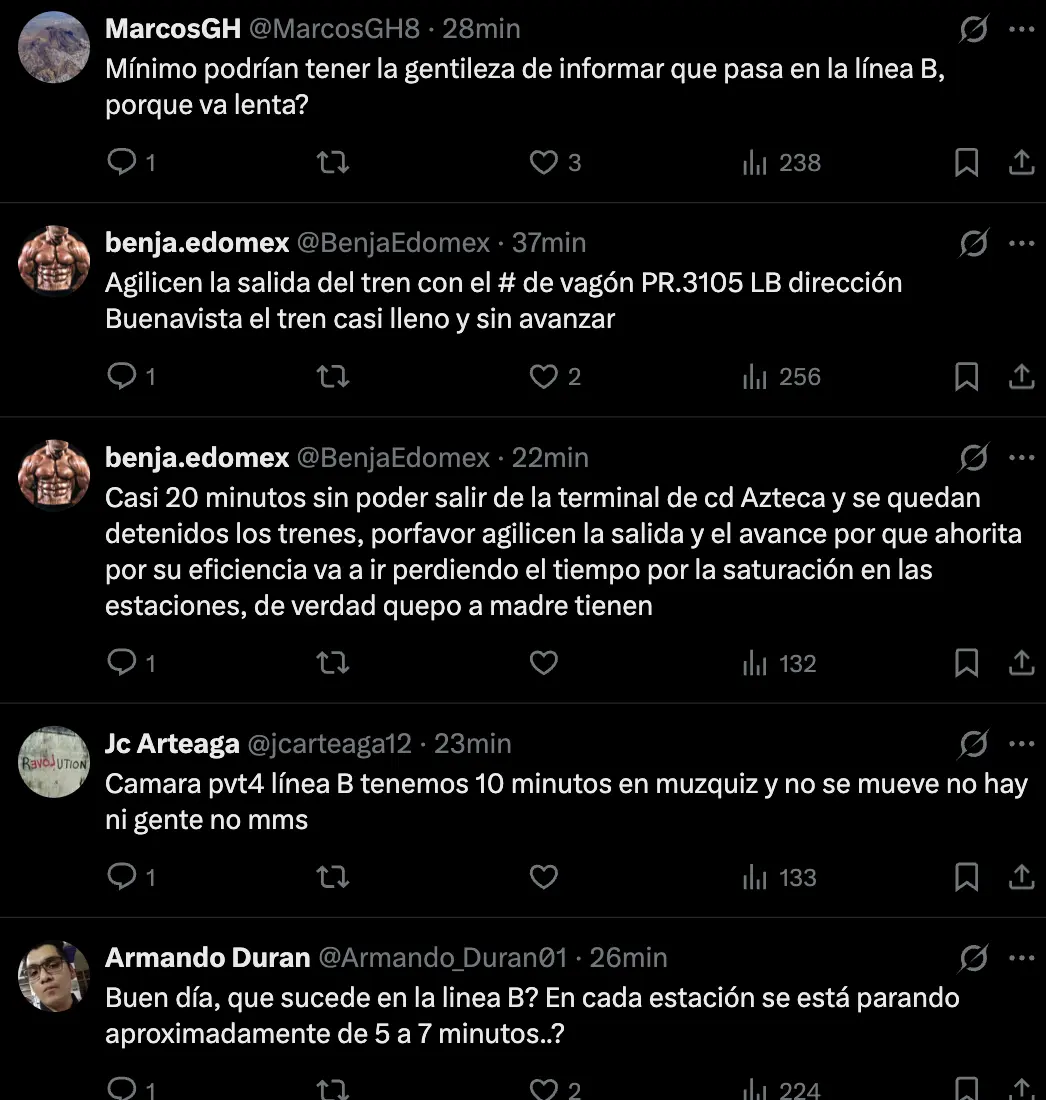
Task: Reply to MarcosGH's tweet about línea B
Action: (x=121, y=162)
